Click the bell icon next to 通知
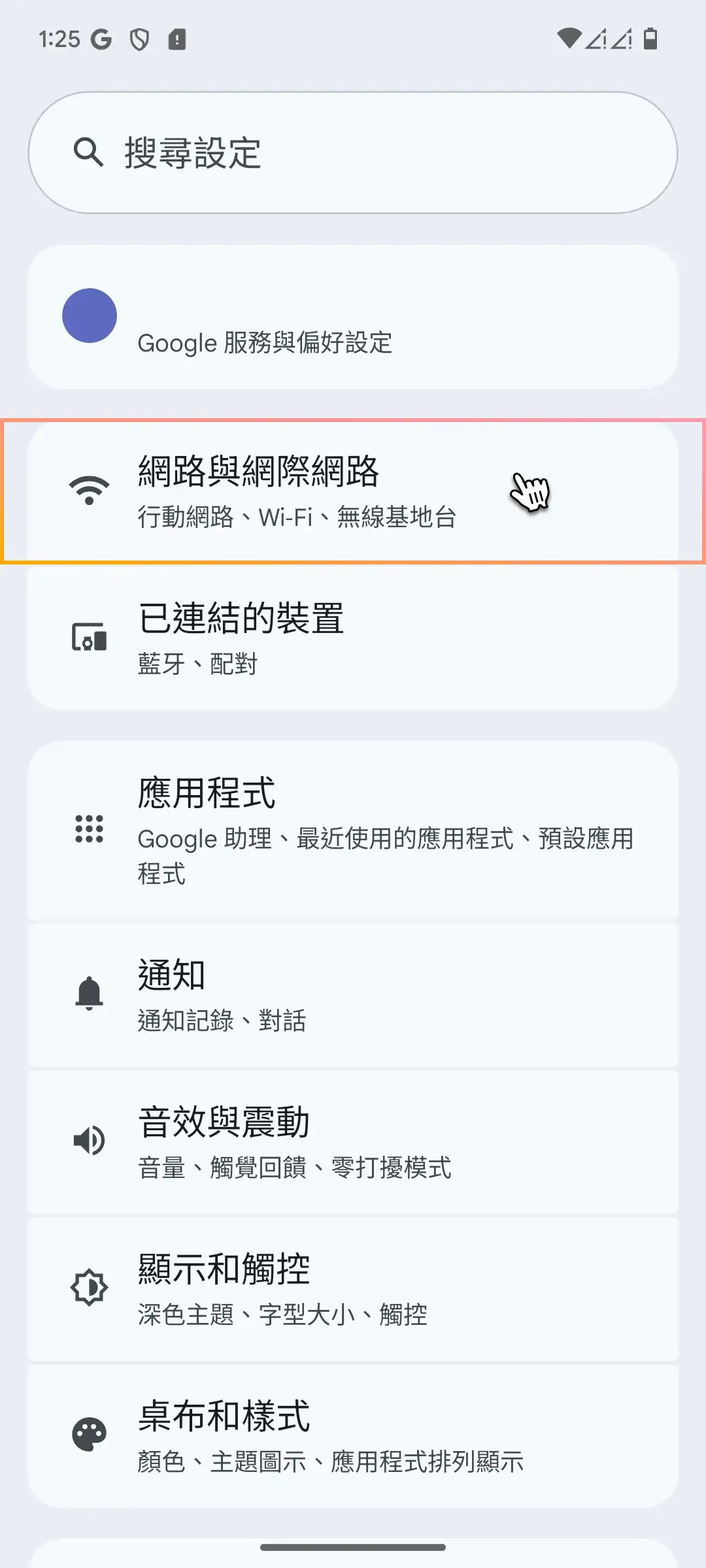This screenshot has height=1568, width=706. click(x=90, y=994)
